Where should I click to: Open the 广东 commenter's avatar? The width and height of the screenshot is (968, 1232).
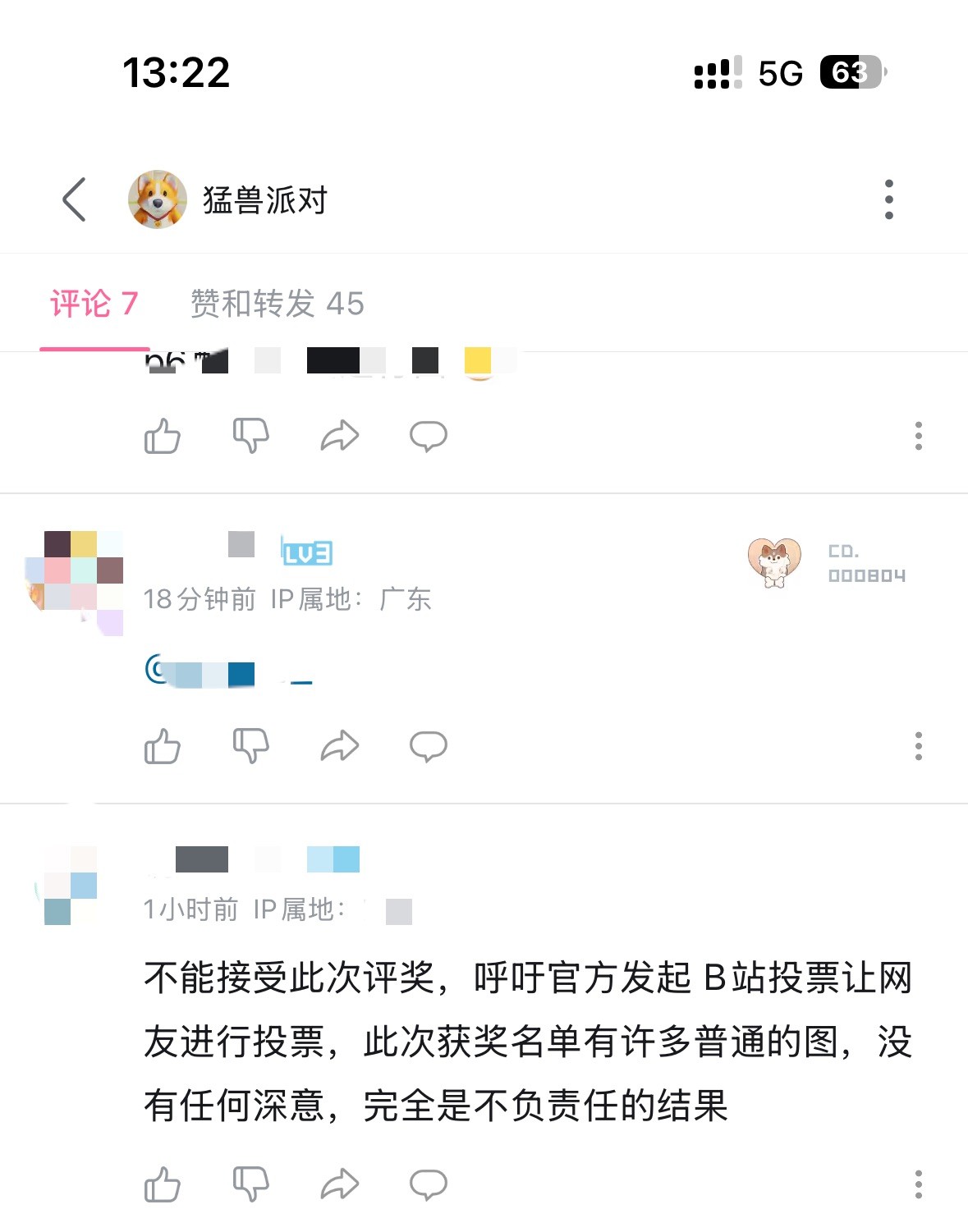pos(76,583)
